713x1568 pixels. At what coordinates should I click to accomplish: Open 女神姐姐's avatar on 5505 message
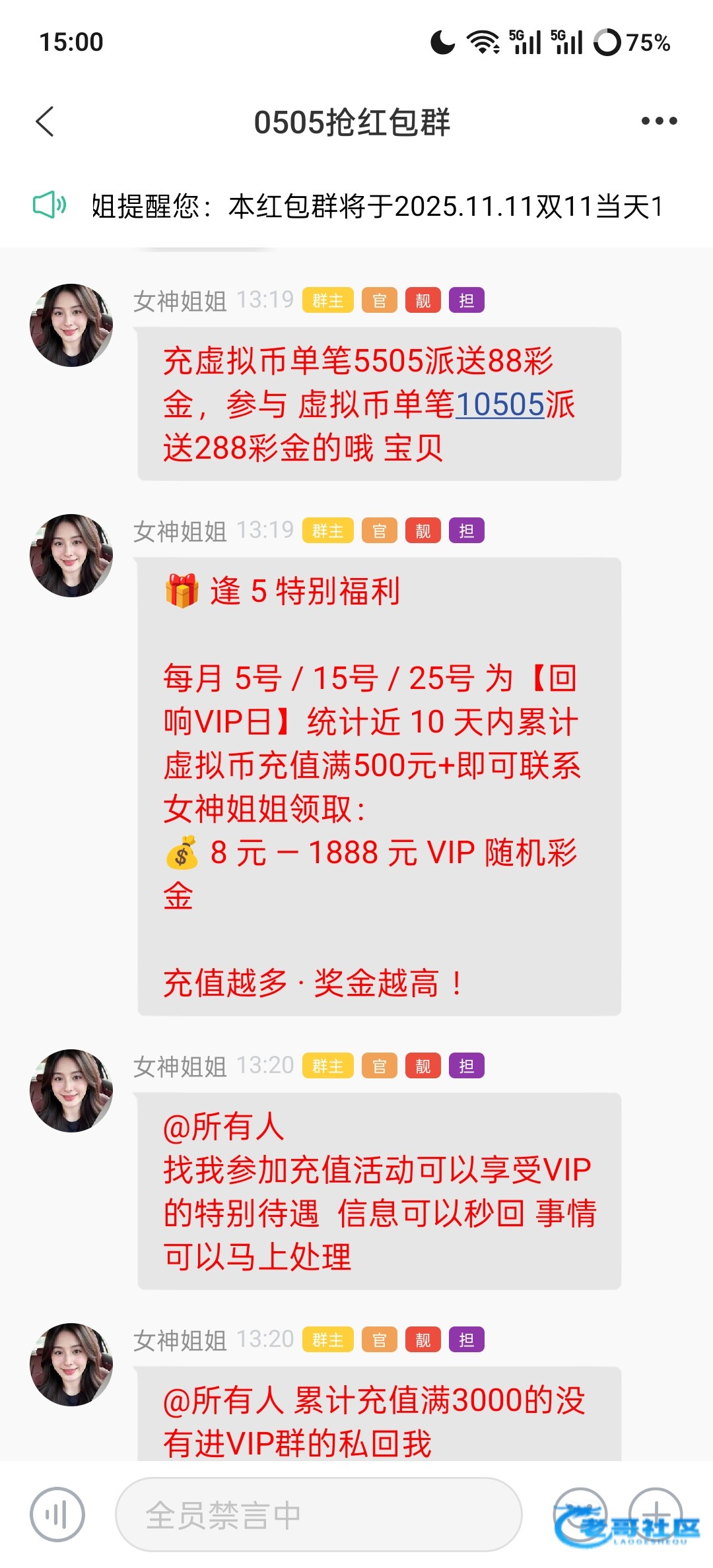coord(71,325)
